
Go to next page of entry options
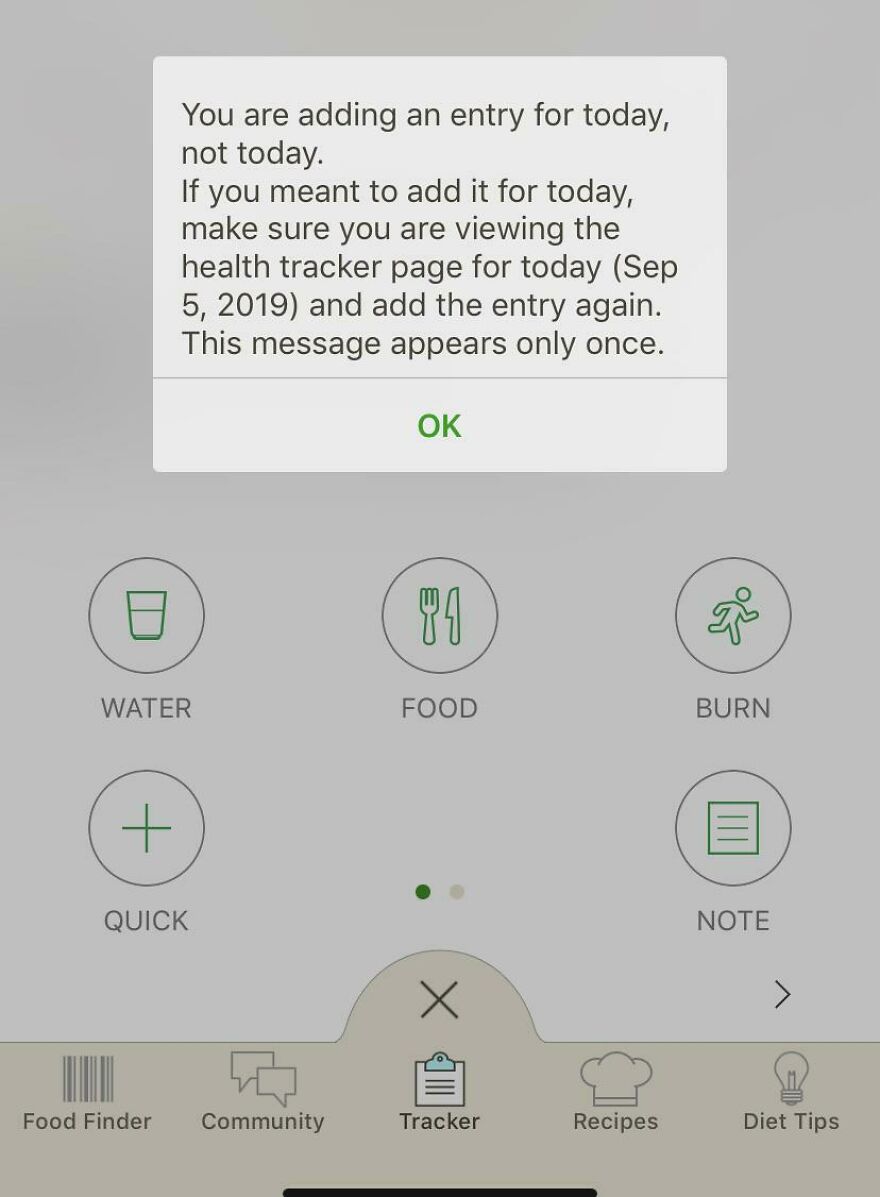[782, 994]
